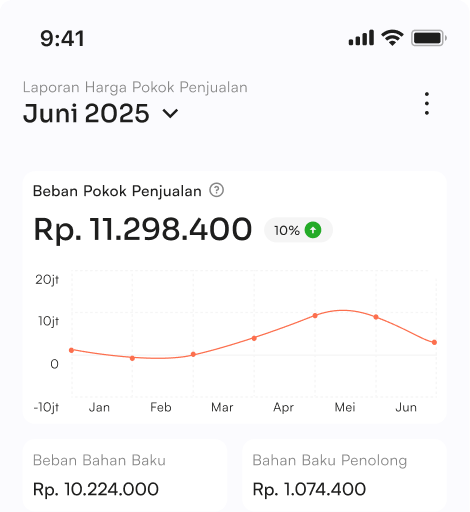470x512 pixels.
Task: Open the three-dot overflow menu
Action: pos(427,104)
